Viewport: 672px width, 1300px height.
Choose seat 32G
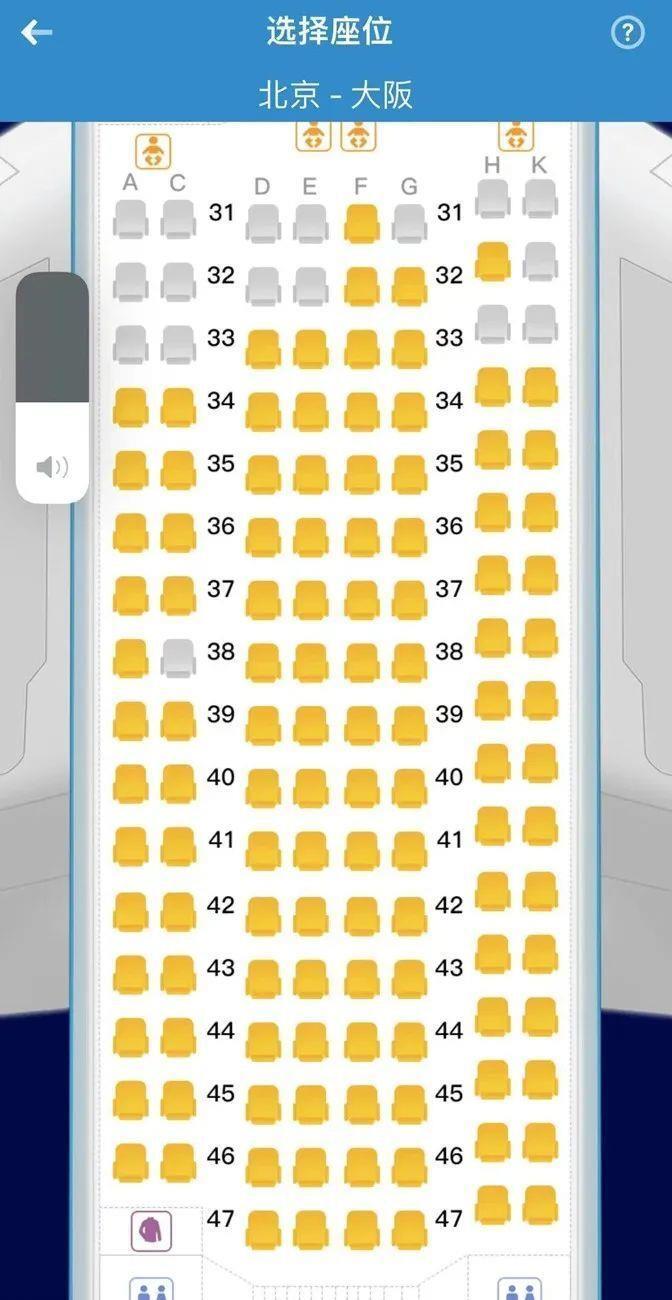pyautogui.click(x=409, y=286)
